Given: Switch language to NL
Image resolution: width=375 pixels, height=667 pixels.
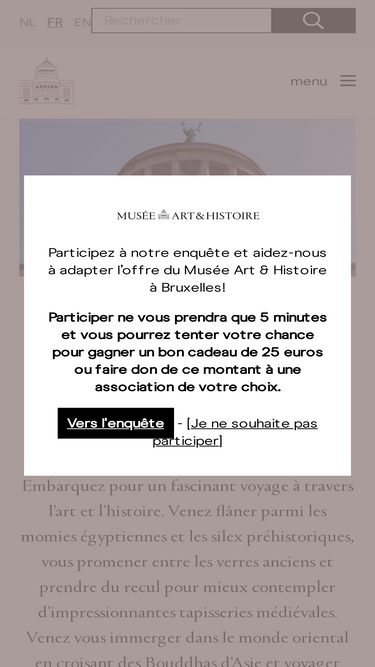Looking at the screenshot, I should [27, 23].
